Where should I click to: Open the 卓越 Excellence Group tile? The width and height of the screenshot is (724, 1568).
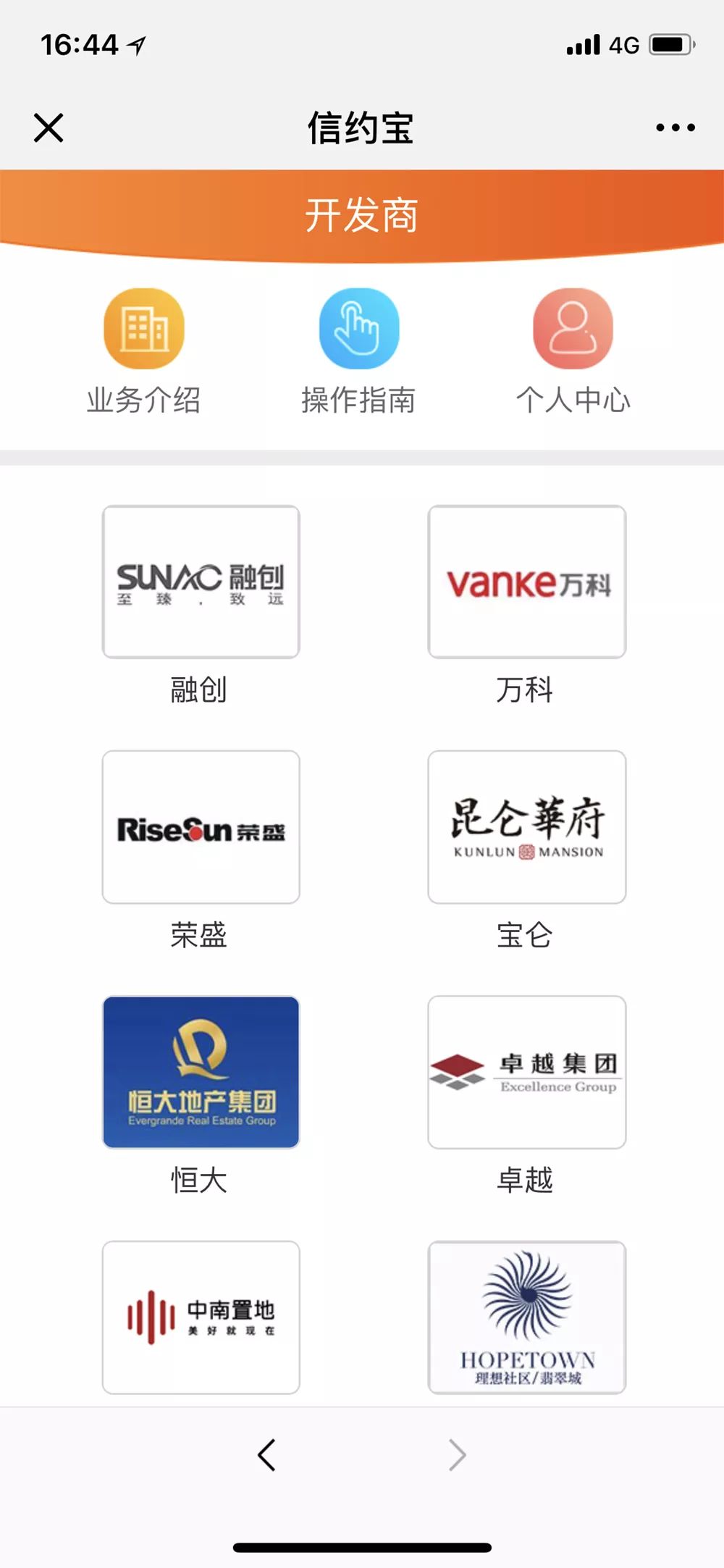[x=526, y=1072]
